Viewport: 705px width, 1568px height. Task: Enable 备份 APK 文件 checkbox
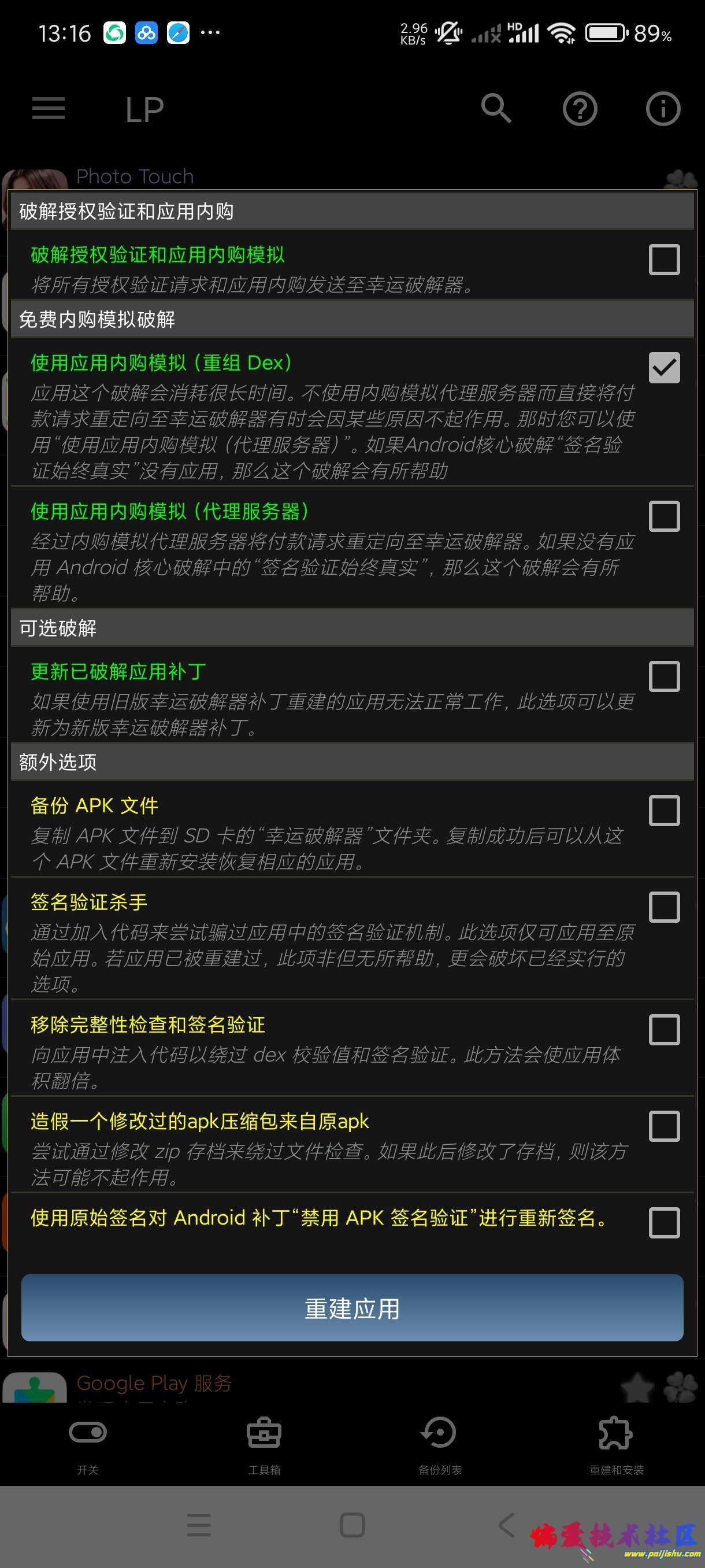pyautogui.click(x=663, y=810)
